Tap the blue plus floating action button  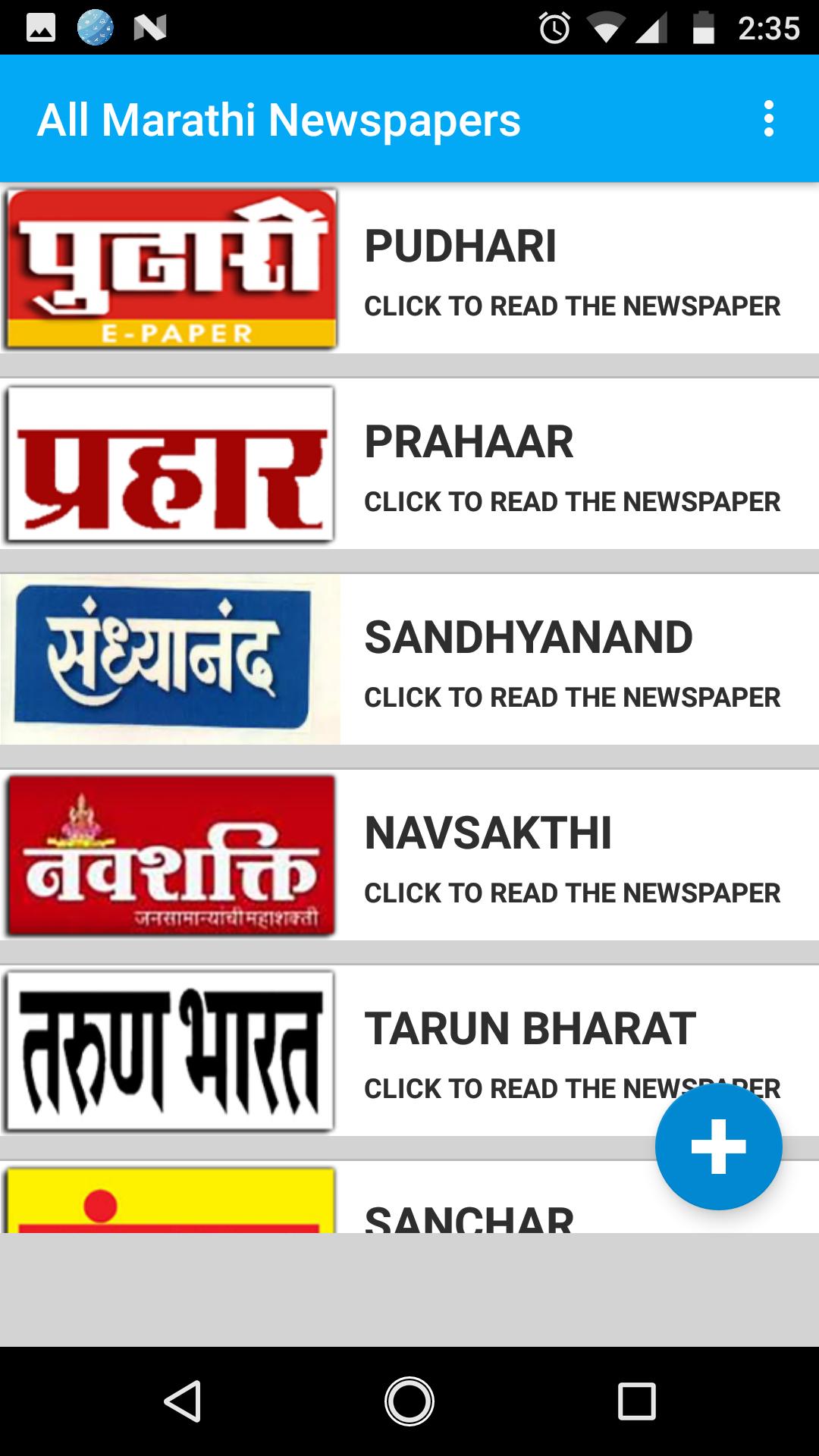[718, 1145]
